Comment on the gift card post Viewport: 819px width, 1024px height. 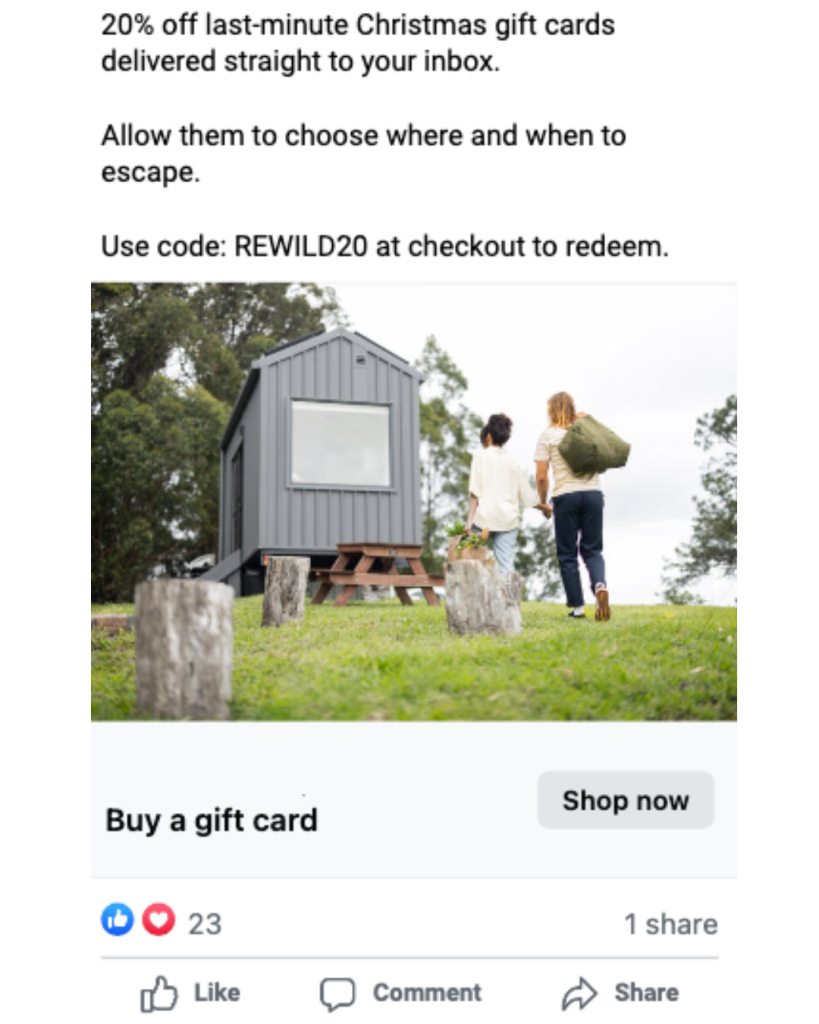tap(401, 993)
